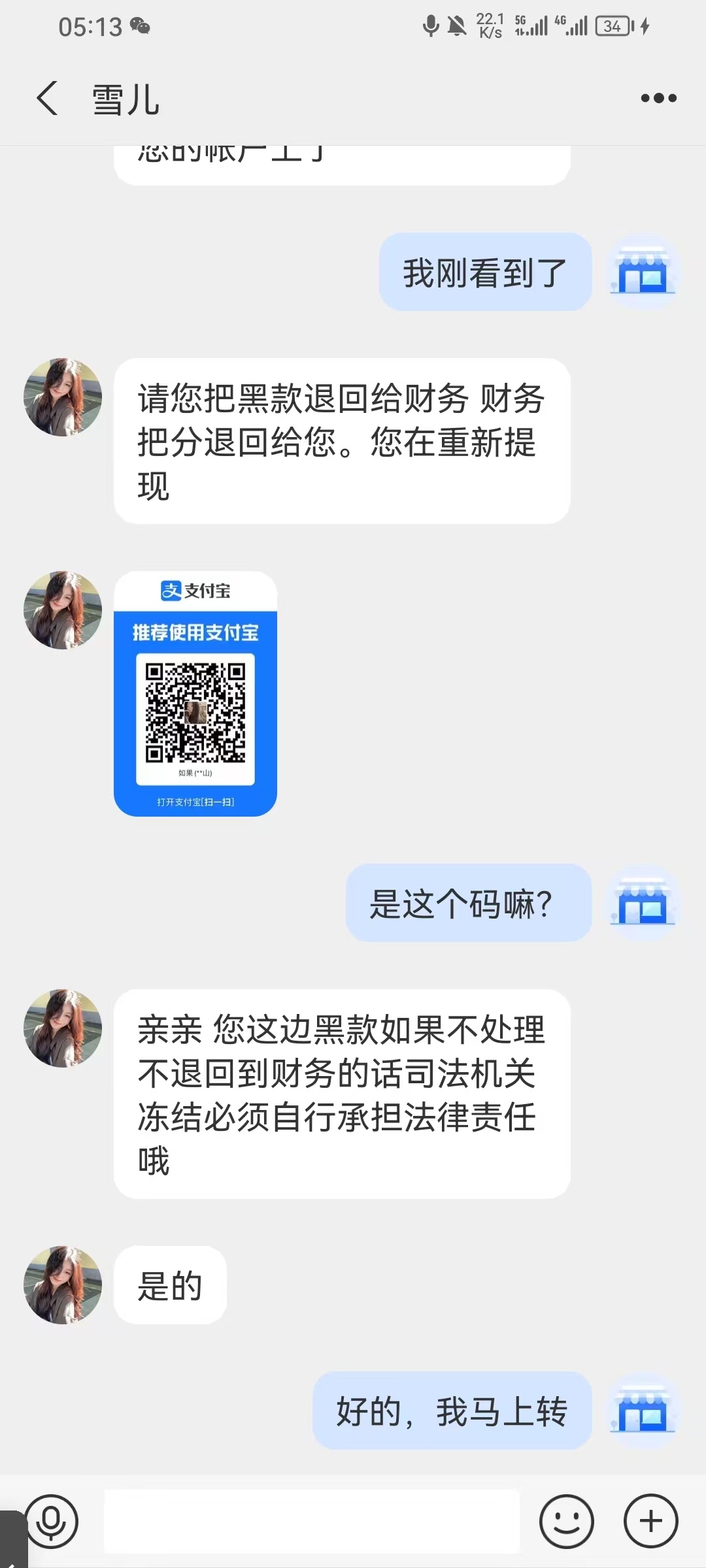The height and width of the screenshot is (1568, 706).
Task: Focus the message text field
Action: (312, 1522)
